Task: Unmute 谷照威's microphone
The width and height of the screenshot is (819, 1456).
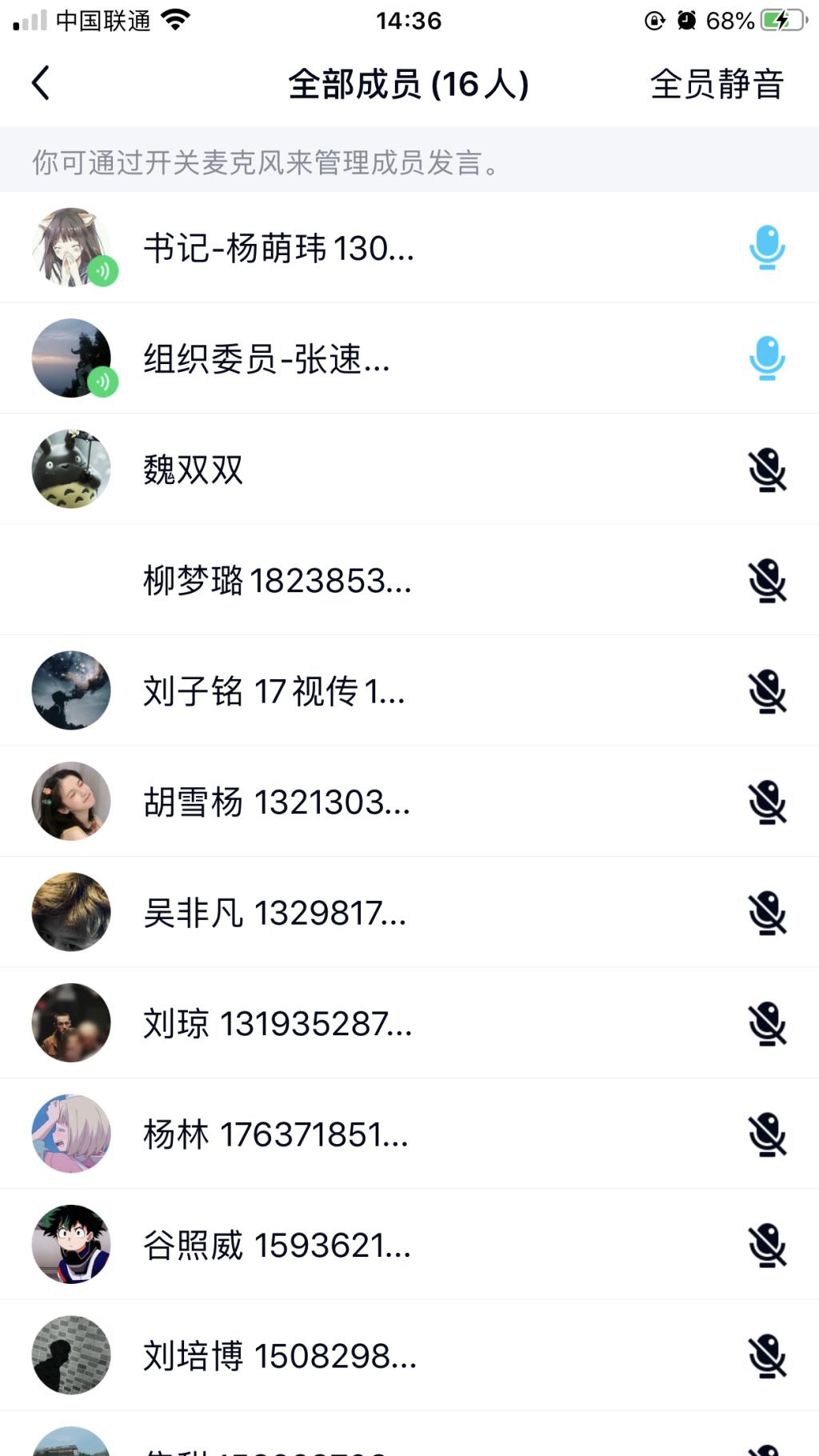Action: pyautogui.click(x=767, y=1245)
